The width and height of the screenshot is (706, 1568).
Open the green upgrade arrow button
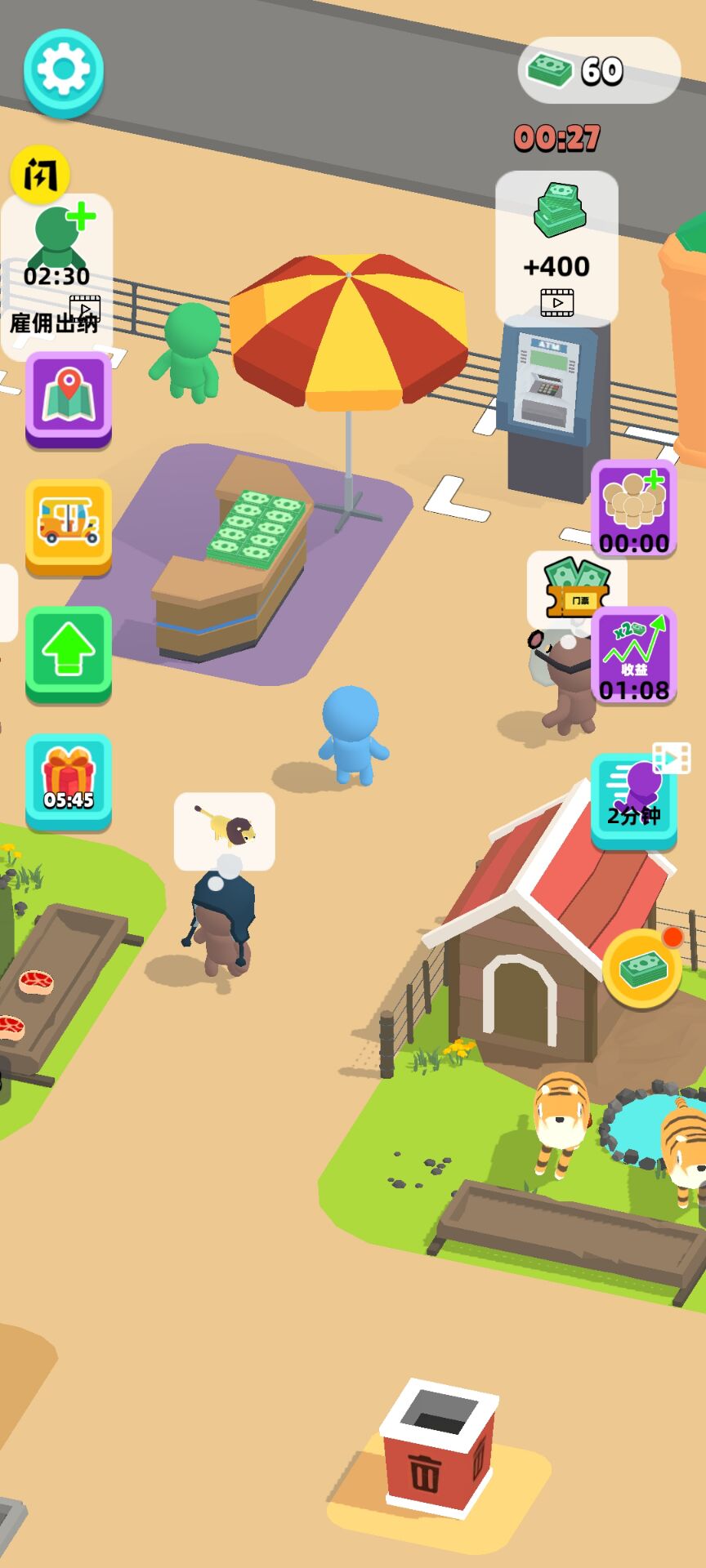pyautogui.click(x=69, y=651)
